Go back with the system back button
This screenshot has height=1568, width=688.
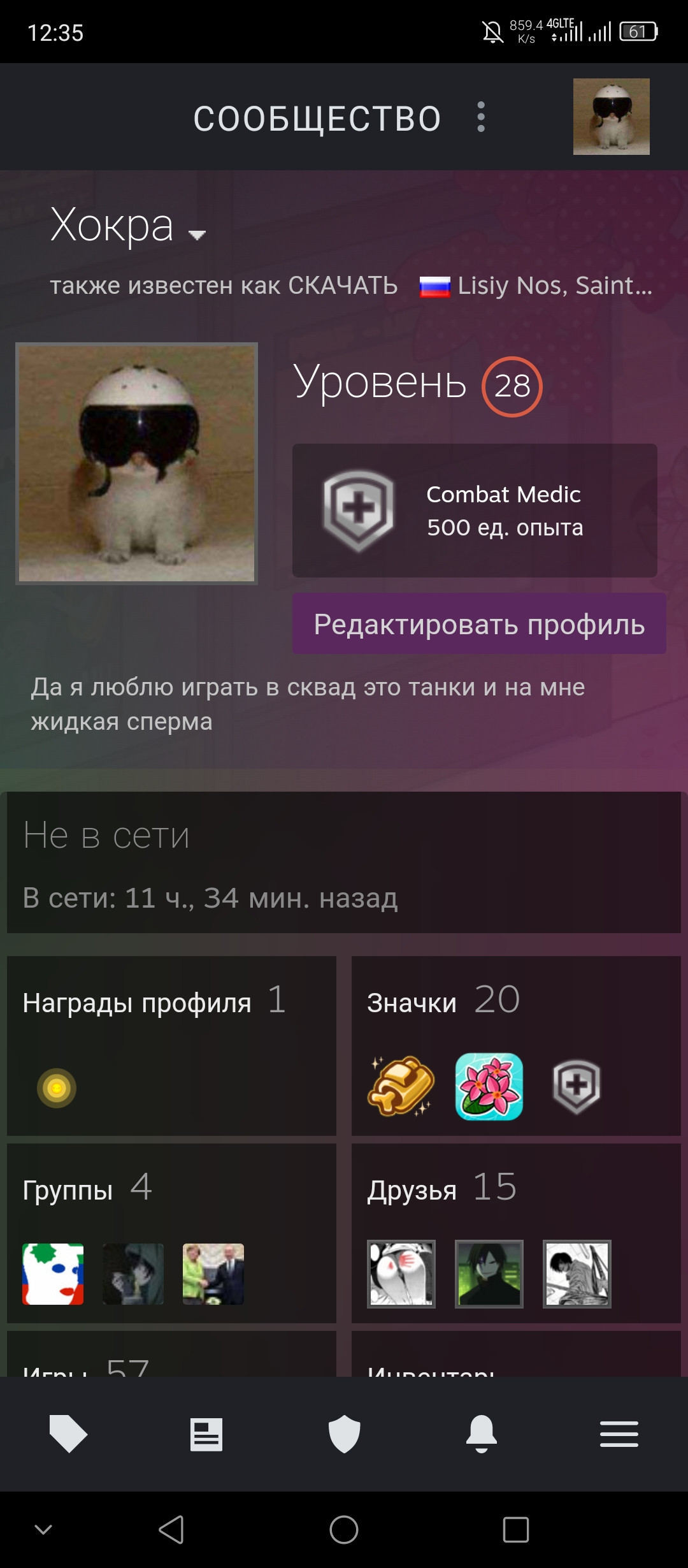[171, 1530]
